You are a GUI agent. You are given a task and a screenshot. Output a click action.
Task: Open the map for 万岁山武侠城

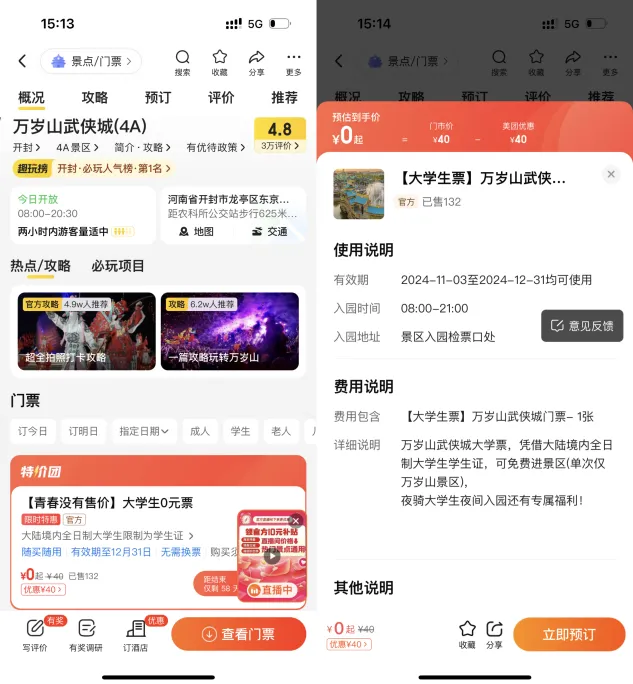pyautogui.click(x=195, y=231)
